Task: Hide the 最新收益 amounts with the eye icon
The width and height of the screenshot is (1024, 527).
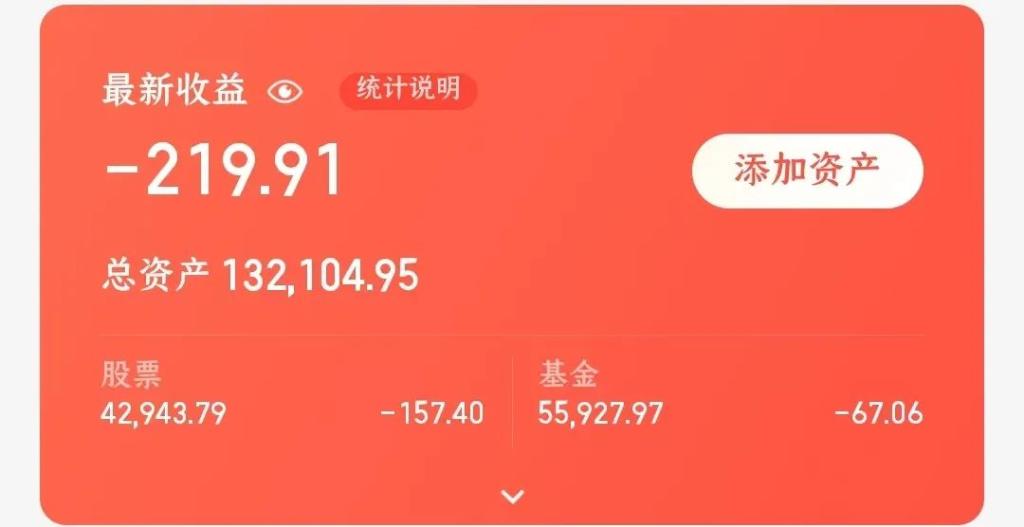Action: click(x=285, y=92)
